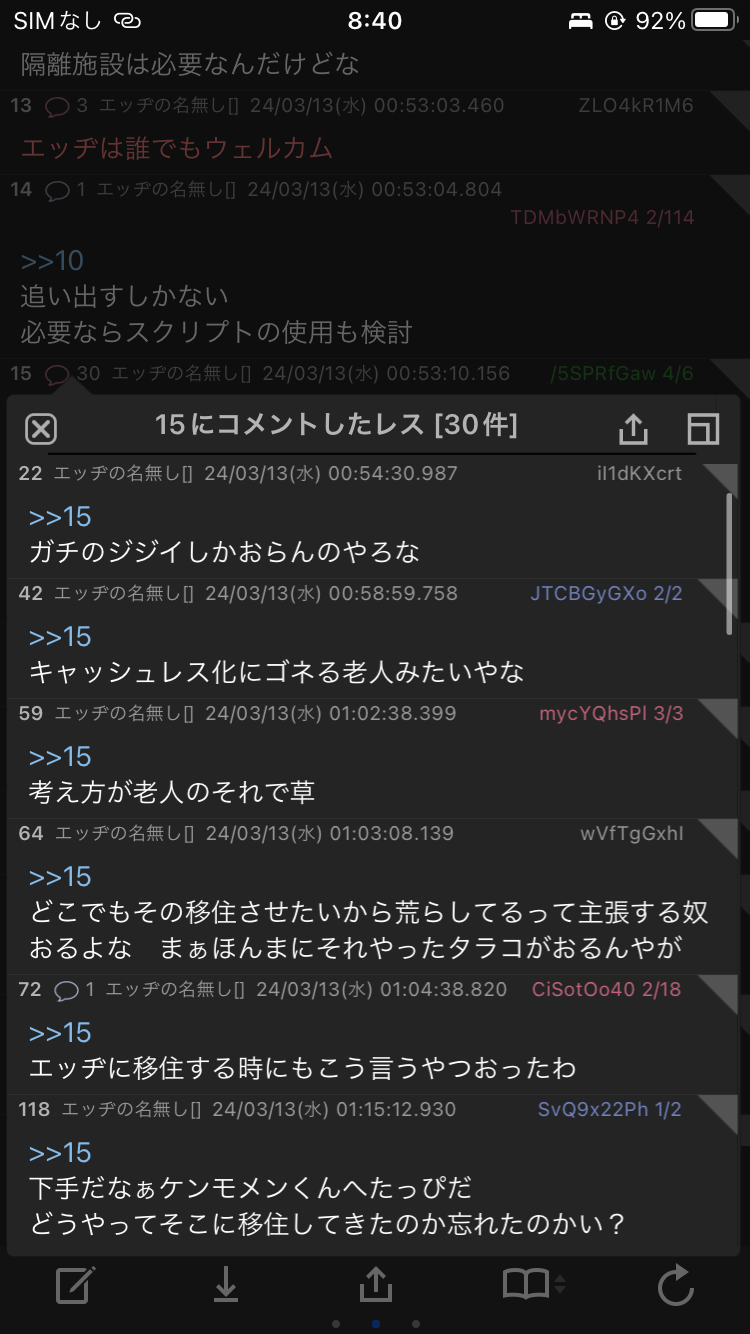
Task: Tap the >>15 anchor in reply 22
Action: [x=60, y=517]
